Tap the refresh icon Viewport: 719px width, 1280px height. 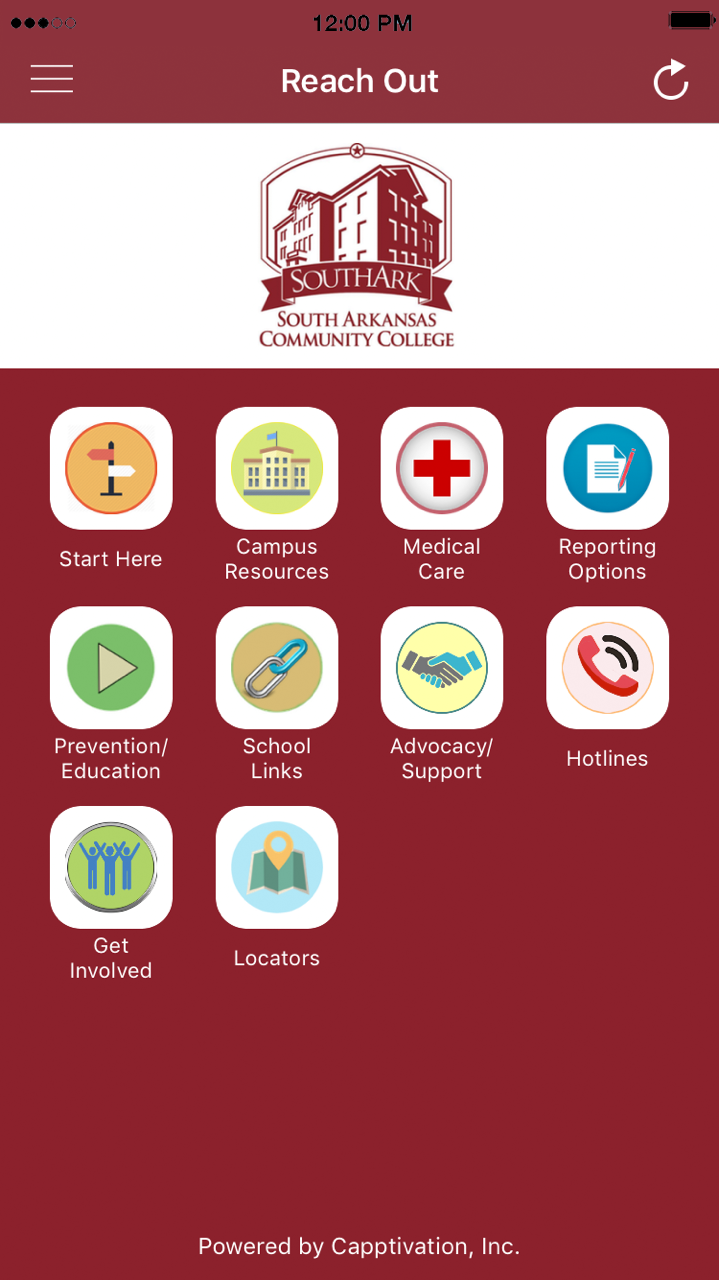pyautogui.click(x=671, y=81)
